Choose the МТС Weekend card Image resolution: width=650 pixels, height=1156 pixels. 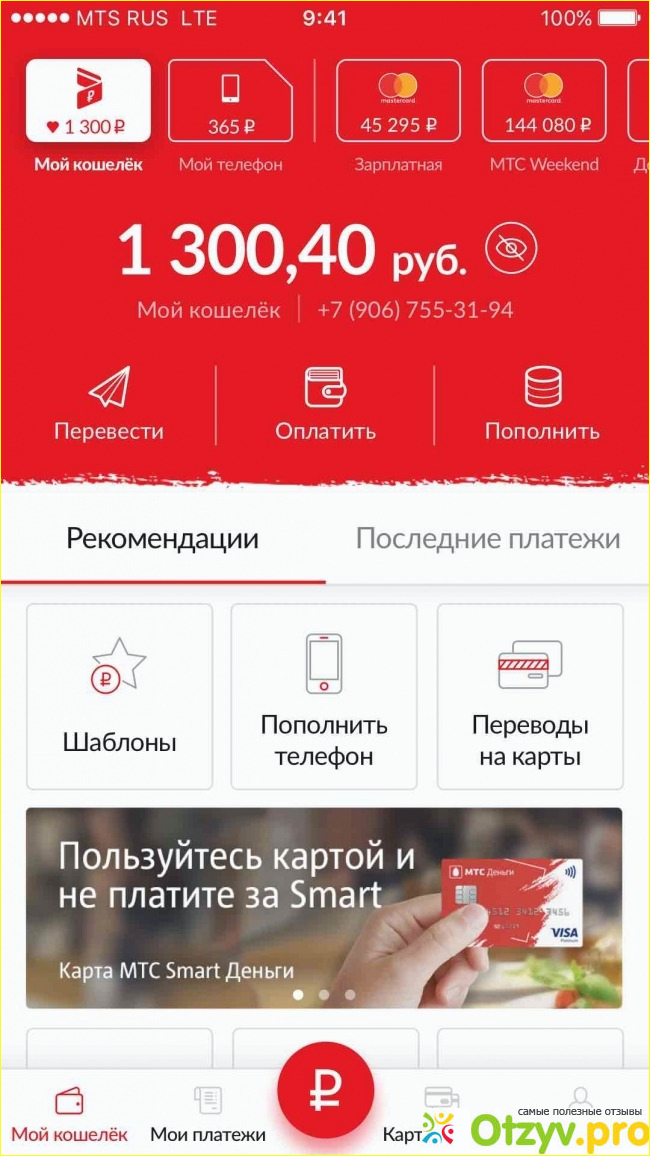tap(544, 101)
